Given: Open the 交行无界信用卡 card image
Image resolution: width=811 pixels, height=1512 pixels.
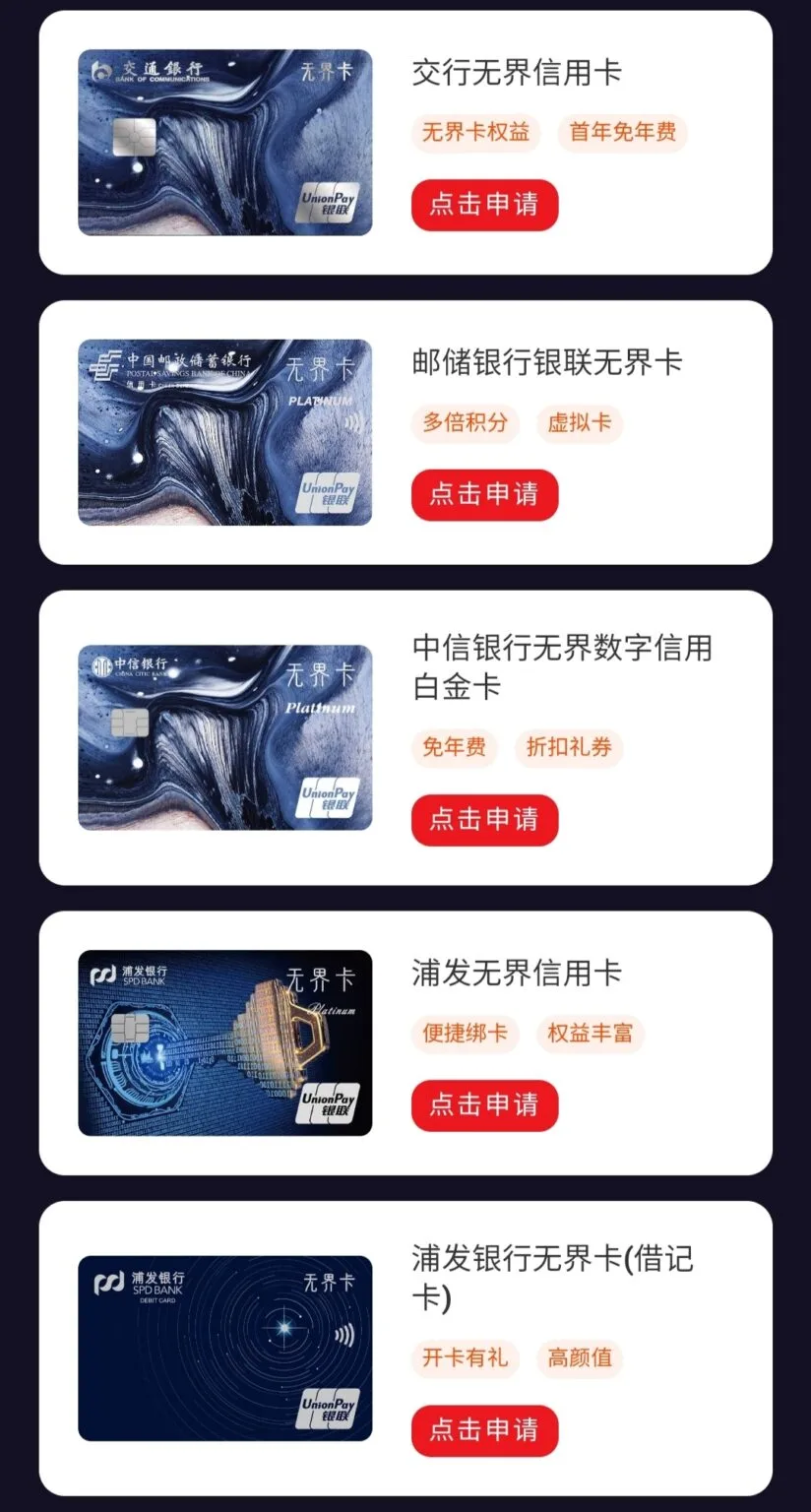Looking at the screenshot, I should [x=225, y=143].
